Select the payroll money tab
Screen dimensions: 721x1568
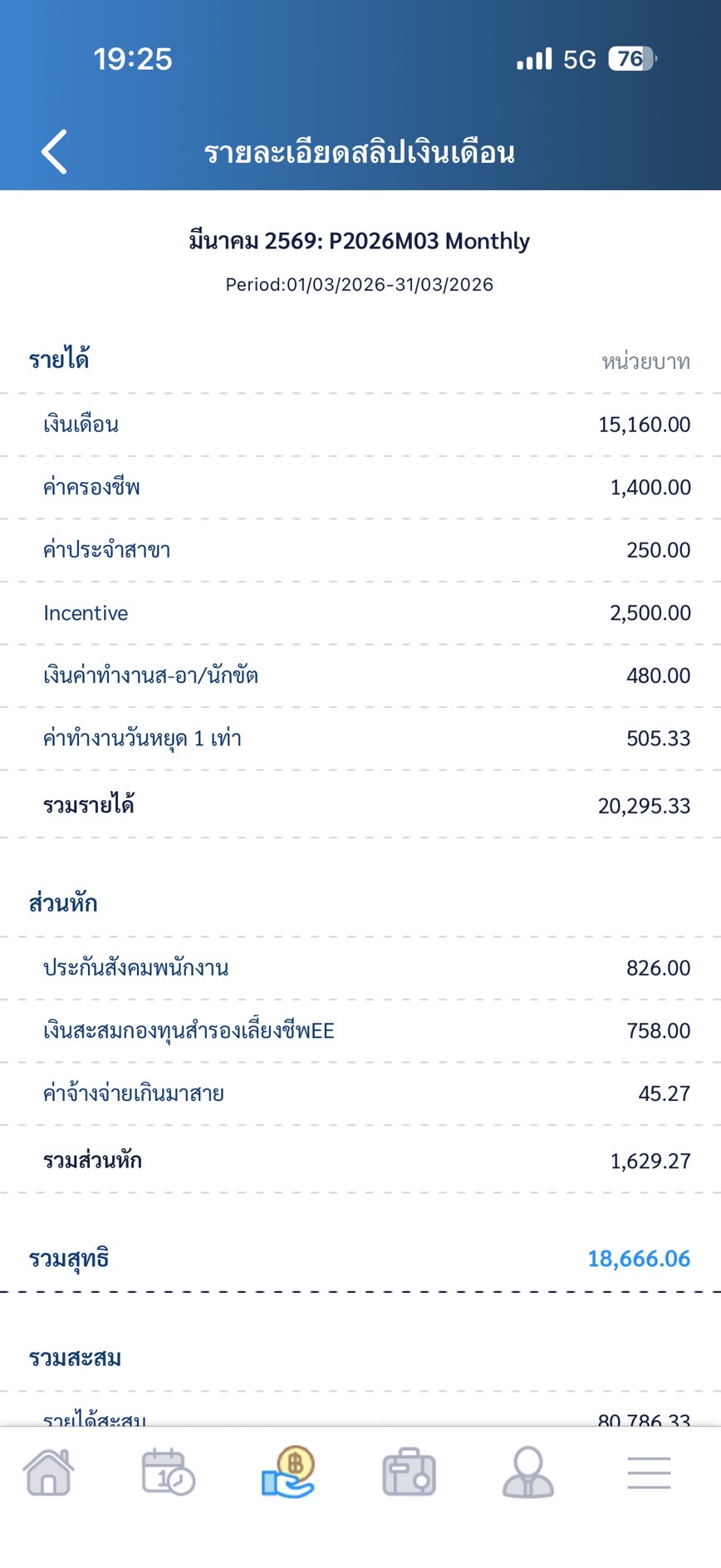click(289, 1472)
